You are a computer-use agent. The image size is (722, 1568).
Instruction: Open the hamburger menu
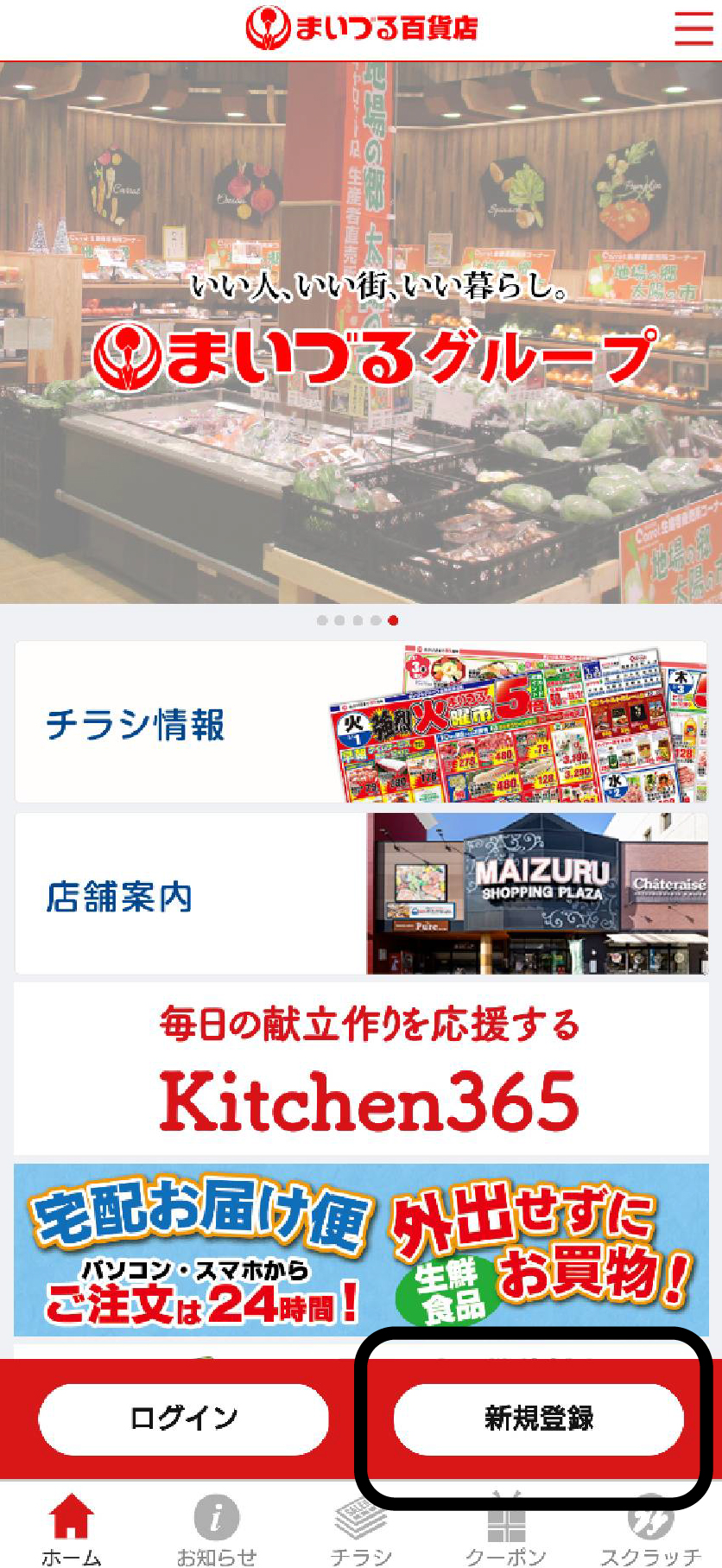click(x=693, y=28)
